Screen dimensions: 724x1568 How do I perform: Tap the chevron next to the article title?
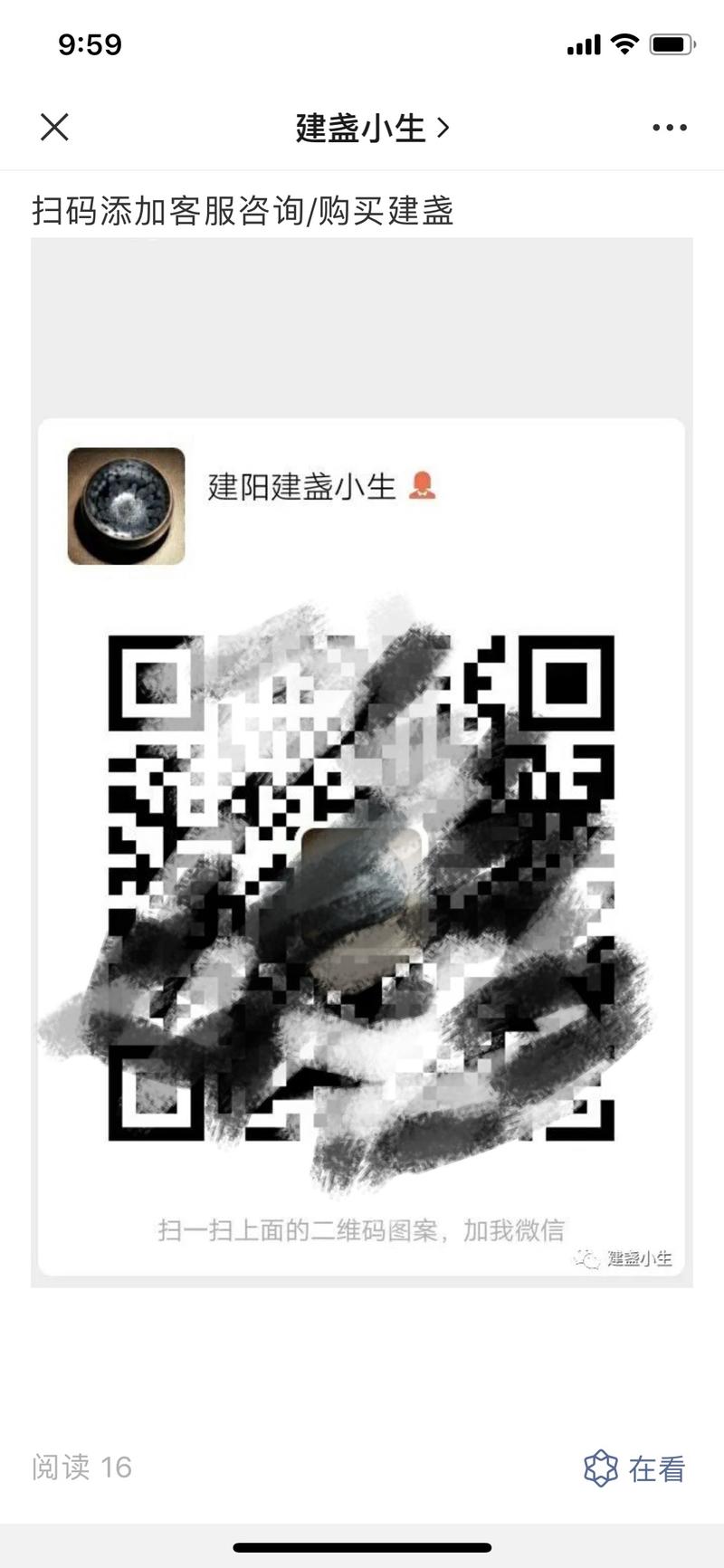pyautogui.click(x=442, y=127)
